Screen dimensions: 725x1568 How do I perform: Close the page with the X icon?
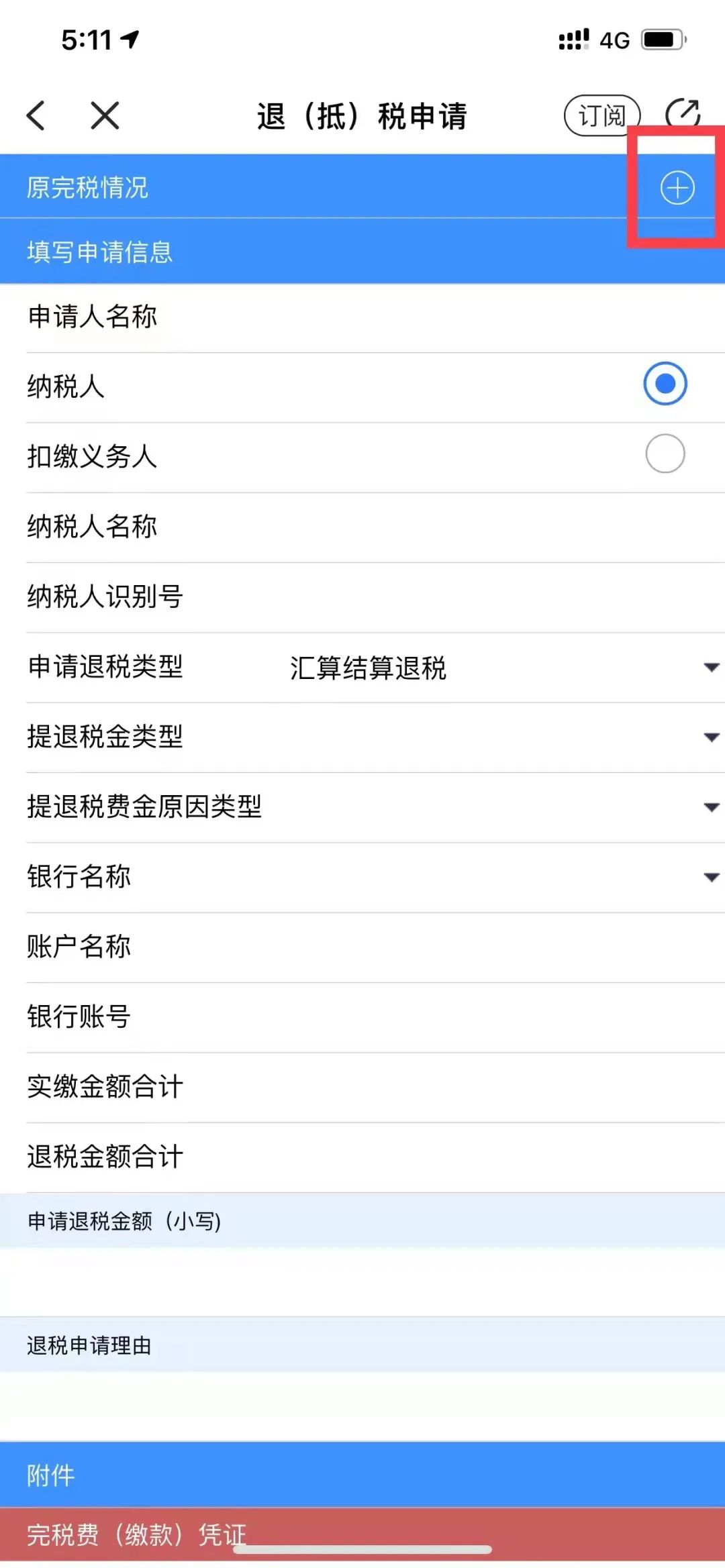[105, 115]
